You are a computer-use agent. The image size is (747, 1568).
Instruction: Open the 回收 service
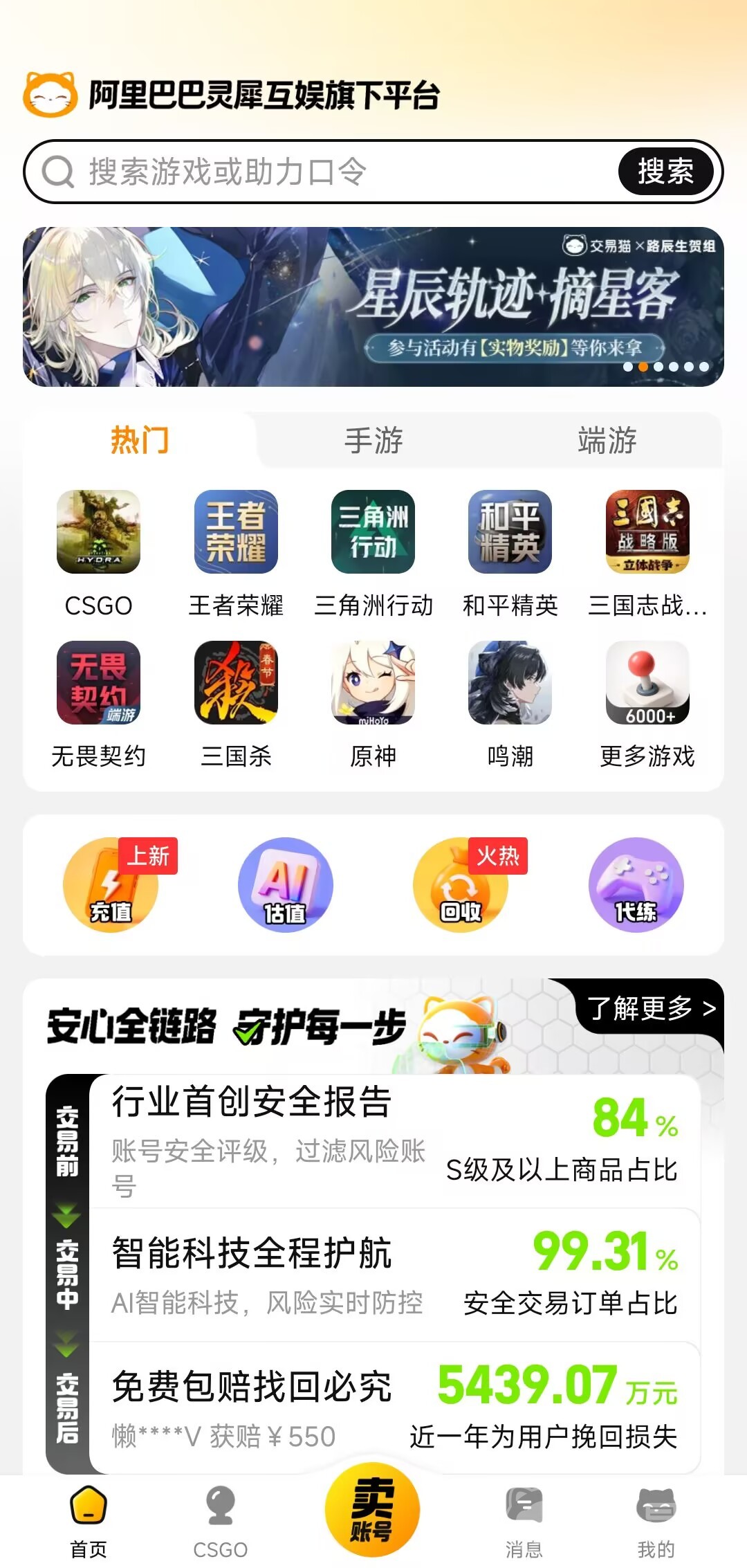(x=461, y=885)
